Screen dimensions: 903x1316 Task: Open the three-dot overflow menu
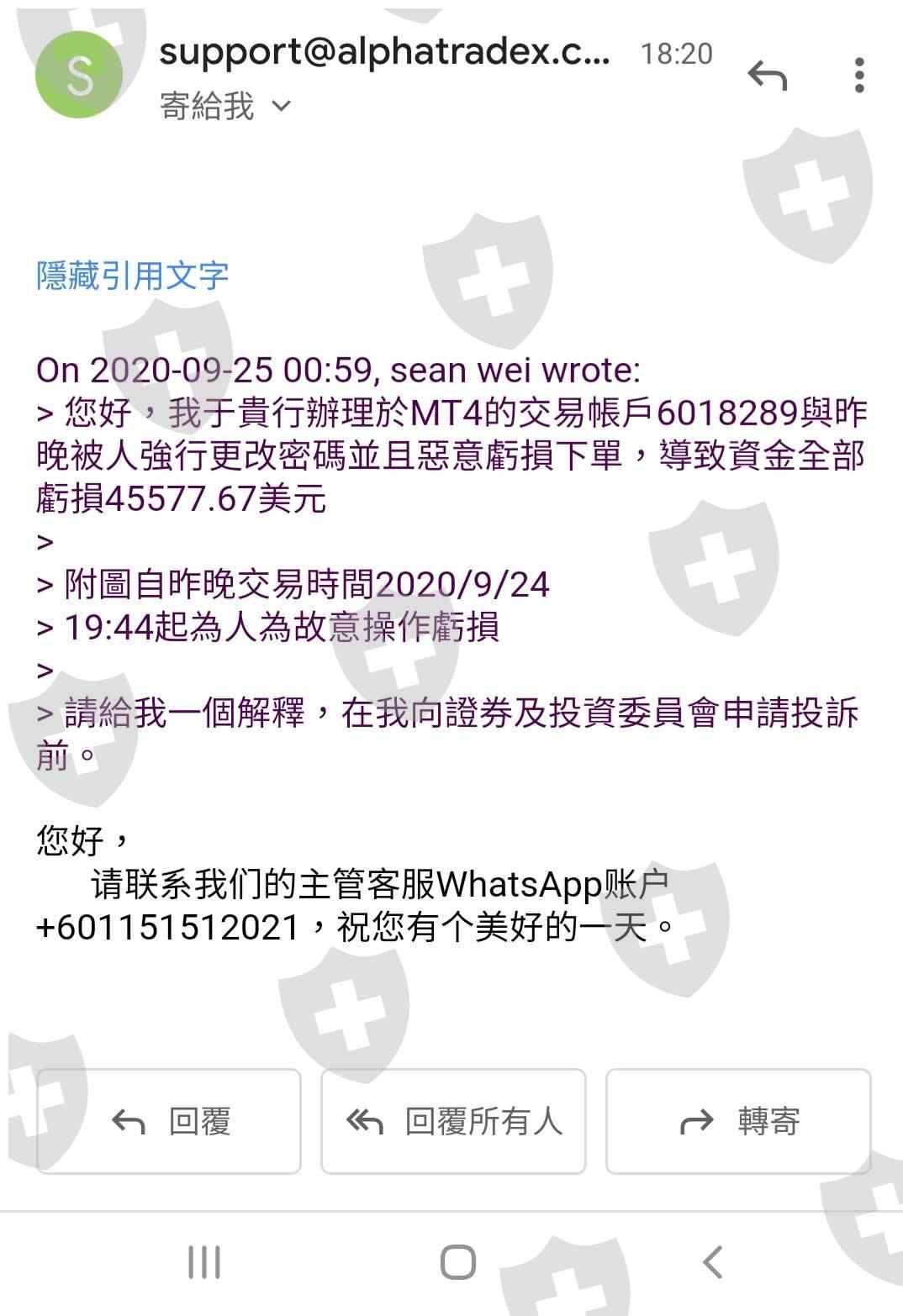click(x=858, y=75)
